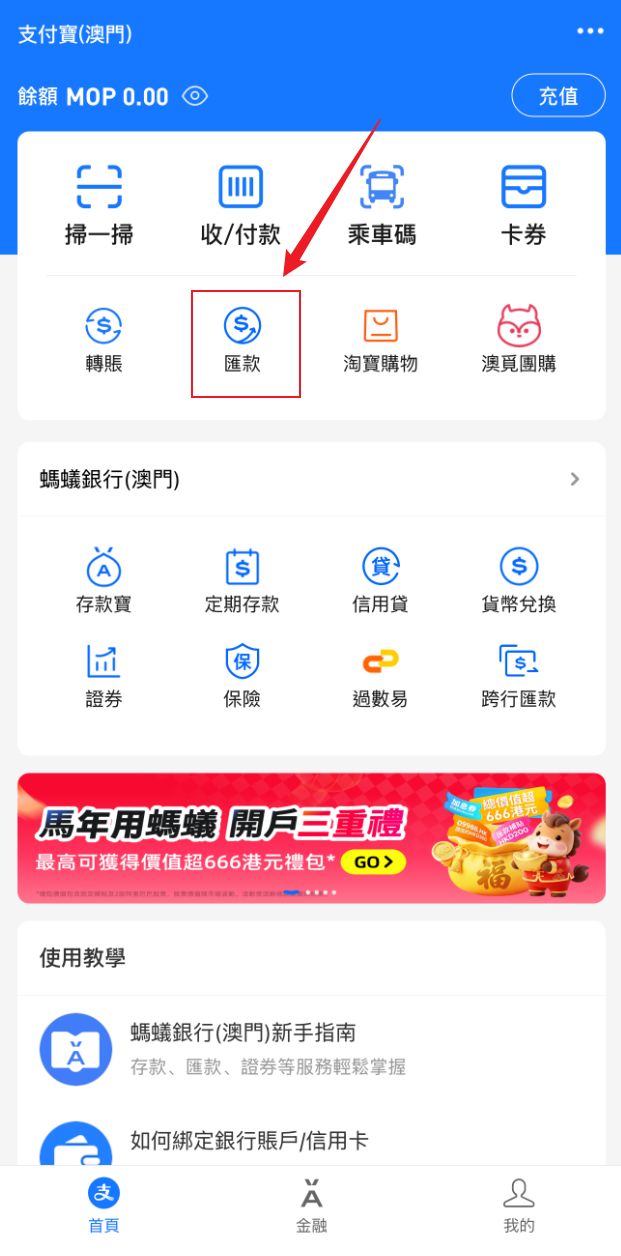Viewport: 621px width, 1256px height.
Task: Select 匯款 remittance
Action: pos(243,340)
